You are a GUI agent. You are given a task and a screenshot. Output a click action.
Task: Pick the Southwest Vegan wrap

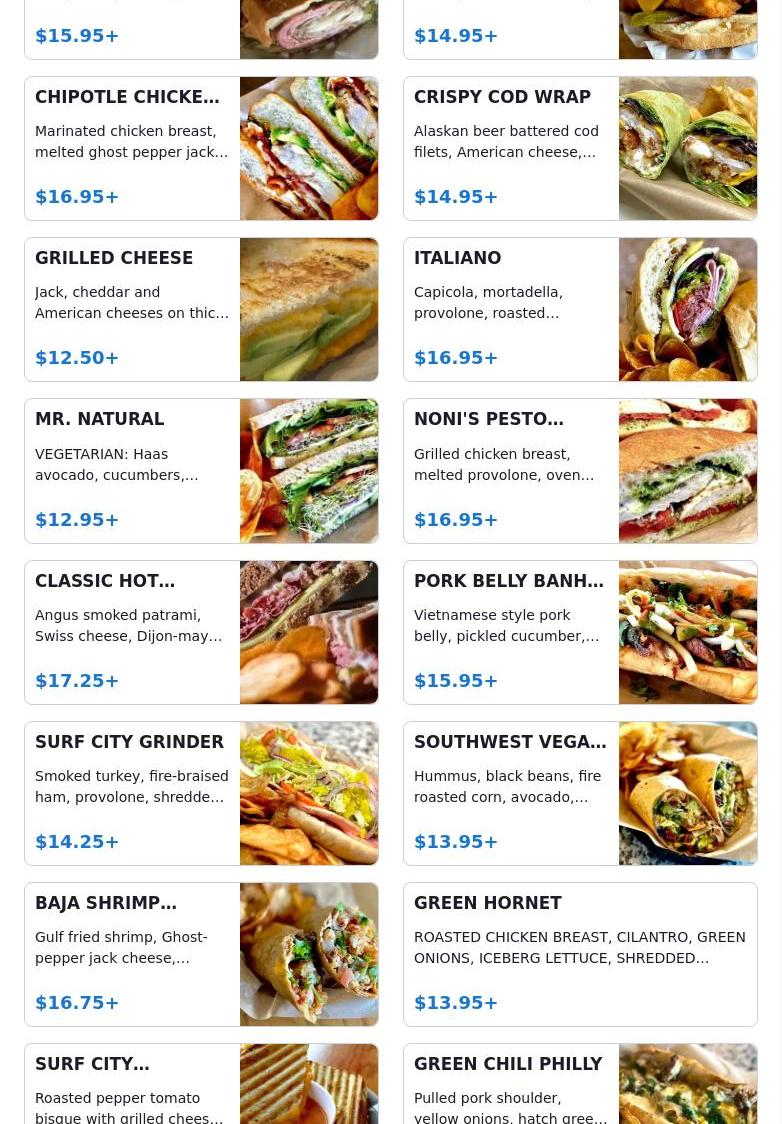point(580,793)
